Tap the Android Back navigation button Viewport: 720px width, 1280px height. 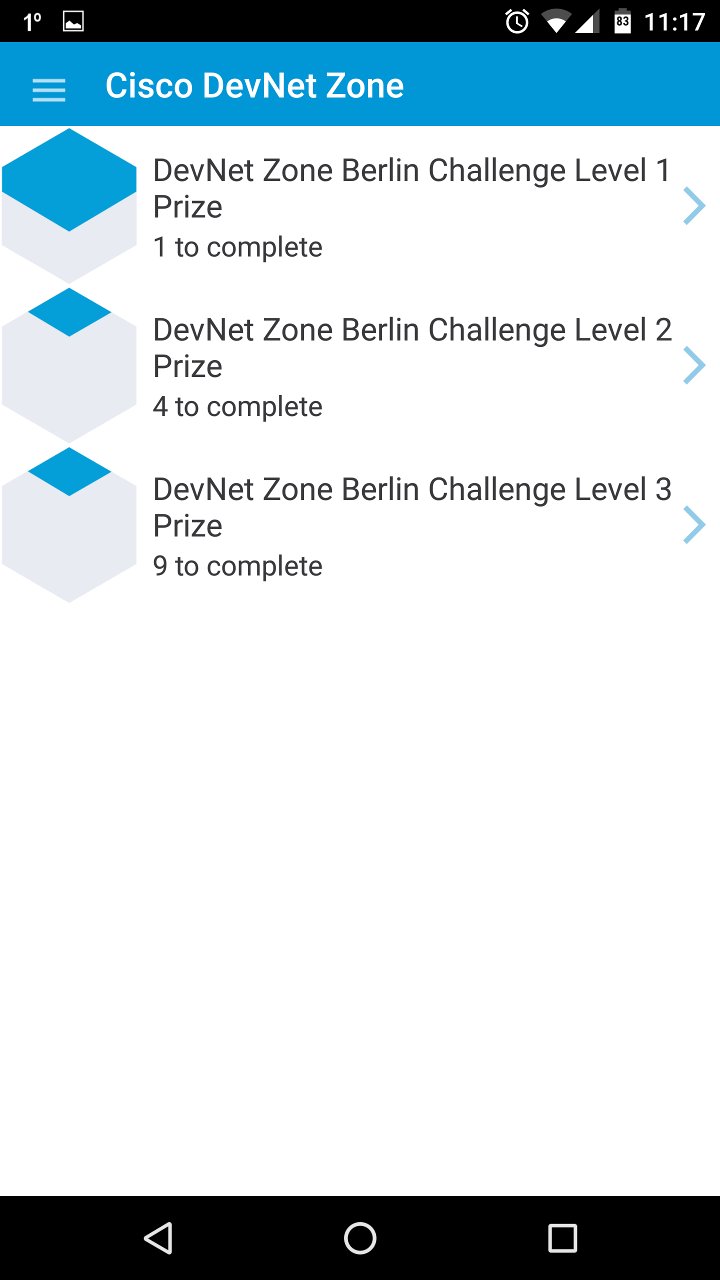click(x=158, y=1238)
